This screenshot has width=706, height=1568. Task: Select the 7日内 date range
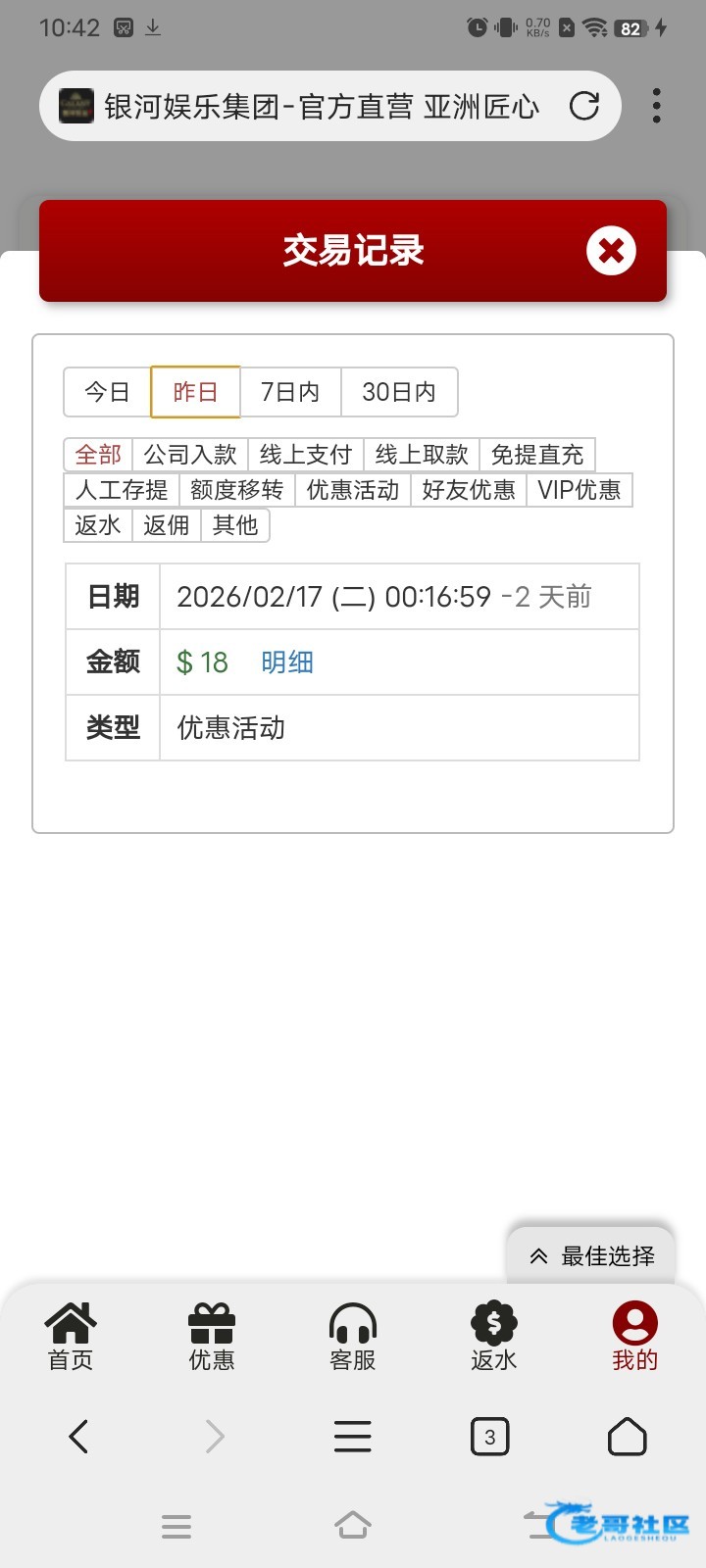290,392
